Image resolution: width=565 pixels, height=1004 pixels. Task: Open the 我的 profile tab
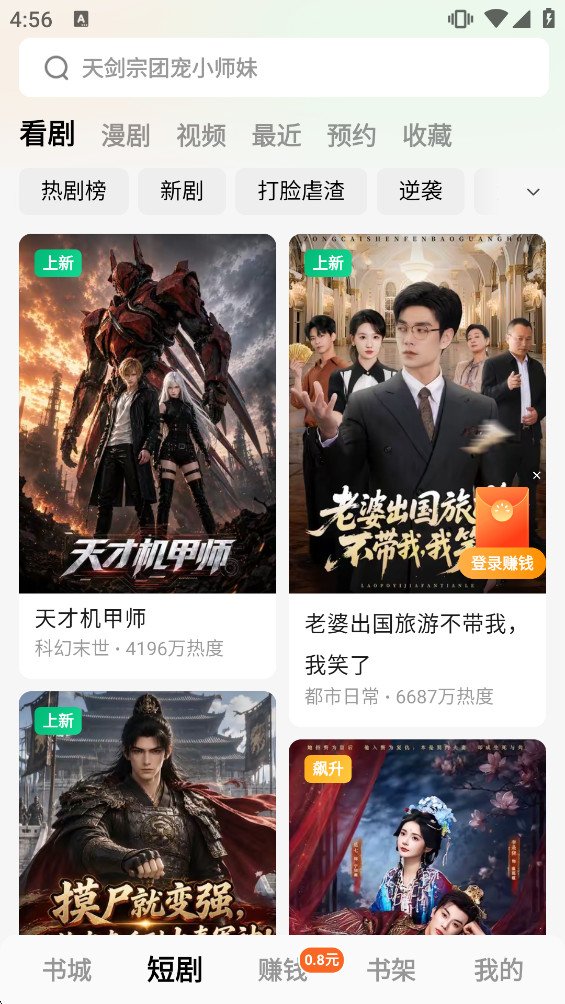click(x=498, y=969)
